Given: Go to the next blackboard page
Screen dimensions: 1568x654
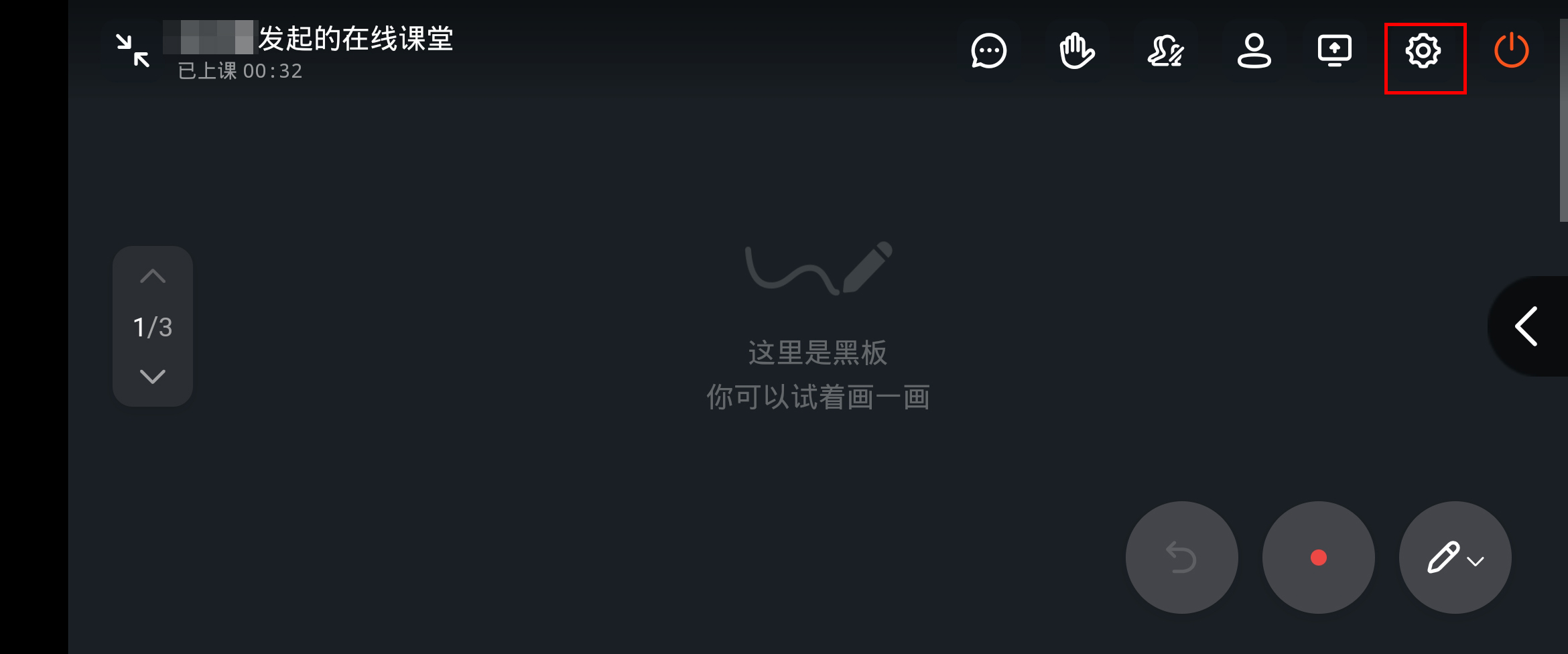Looking at the screenshot, I should (x=153, y=377).
